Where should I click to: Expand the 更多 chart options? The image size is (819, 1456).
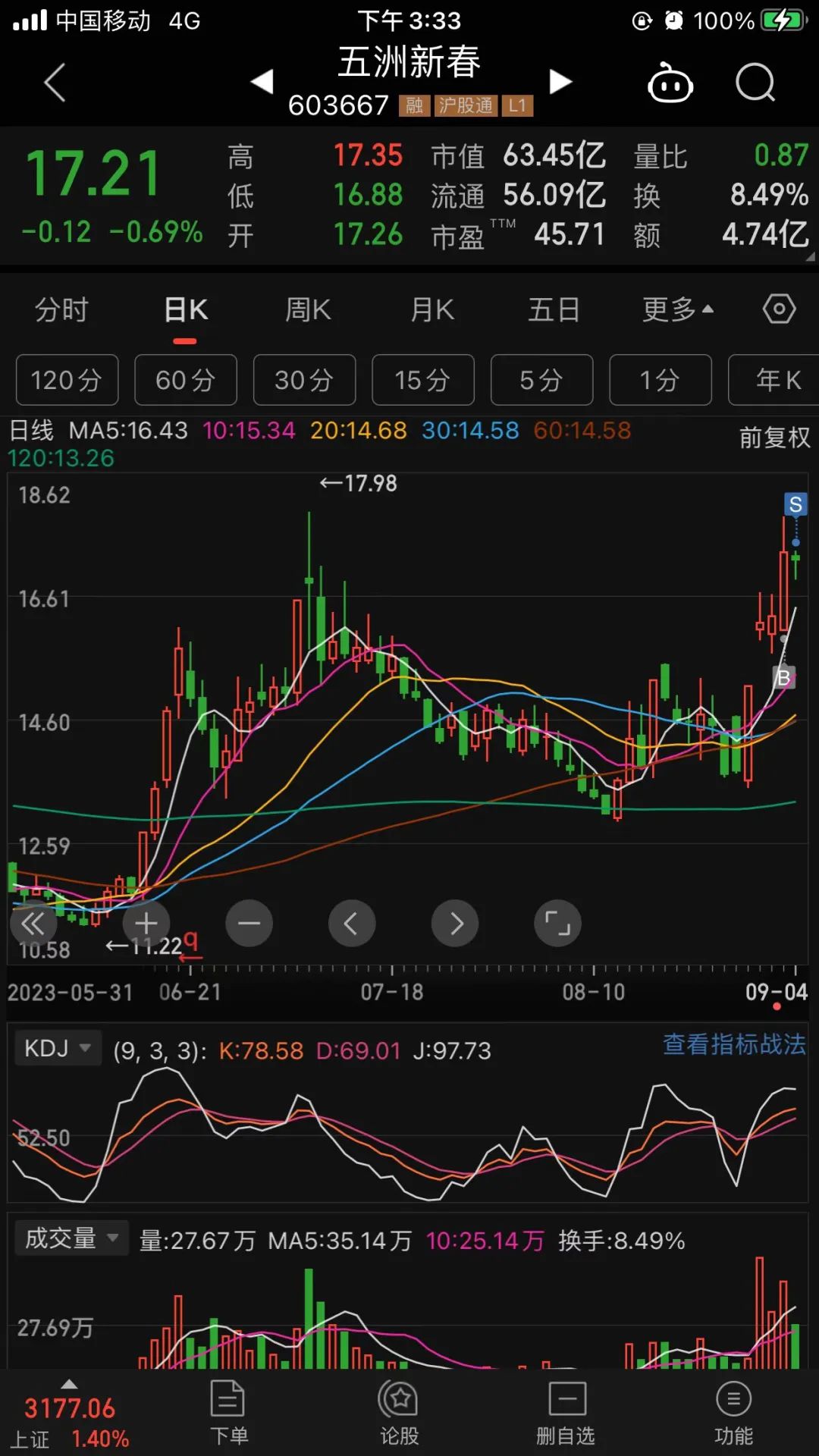pyautogui.click(x=677, y=310)
